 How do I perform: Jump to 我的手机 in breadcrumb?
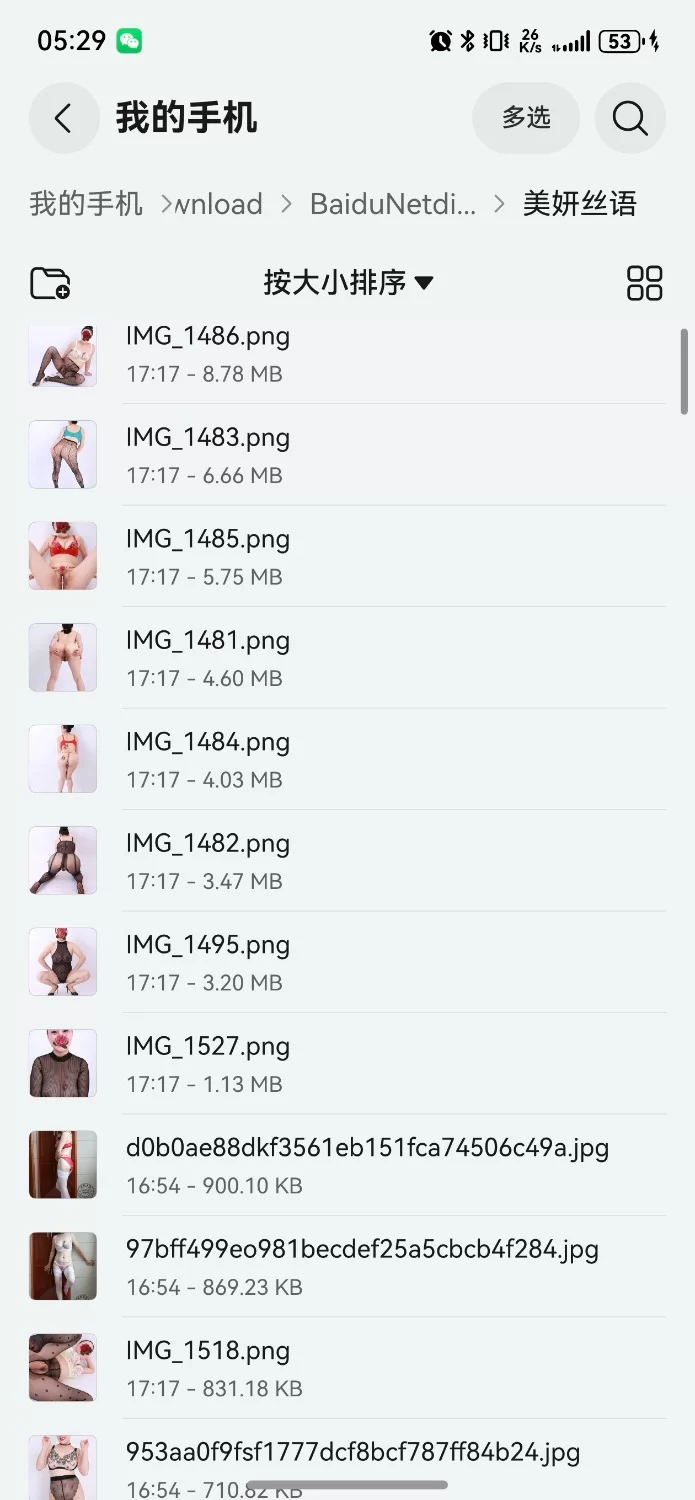coord(86,204)
